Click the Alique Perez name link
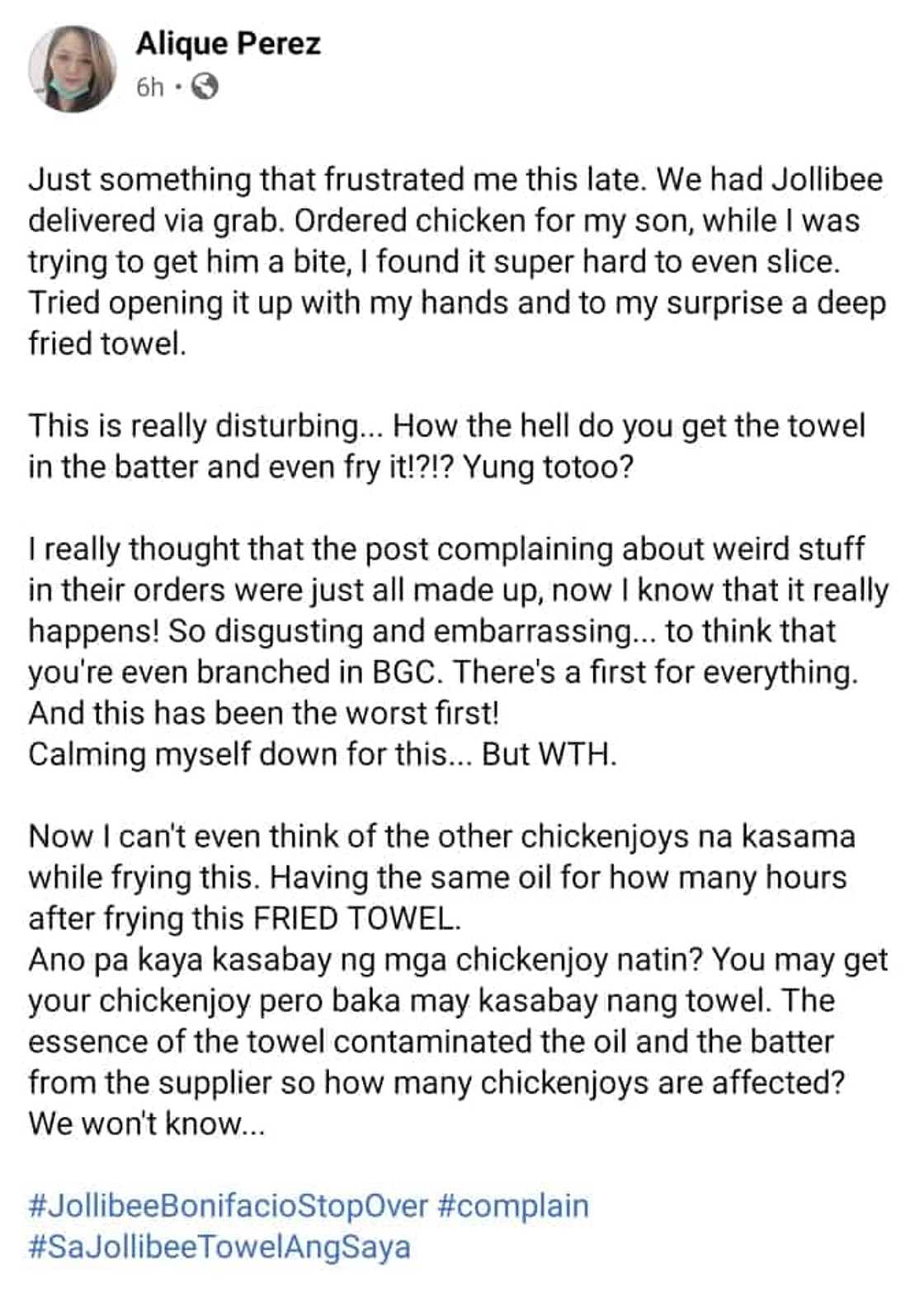 pyautogui.click(x=229, y=45)
